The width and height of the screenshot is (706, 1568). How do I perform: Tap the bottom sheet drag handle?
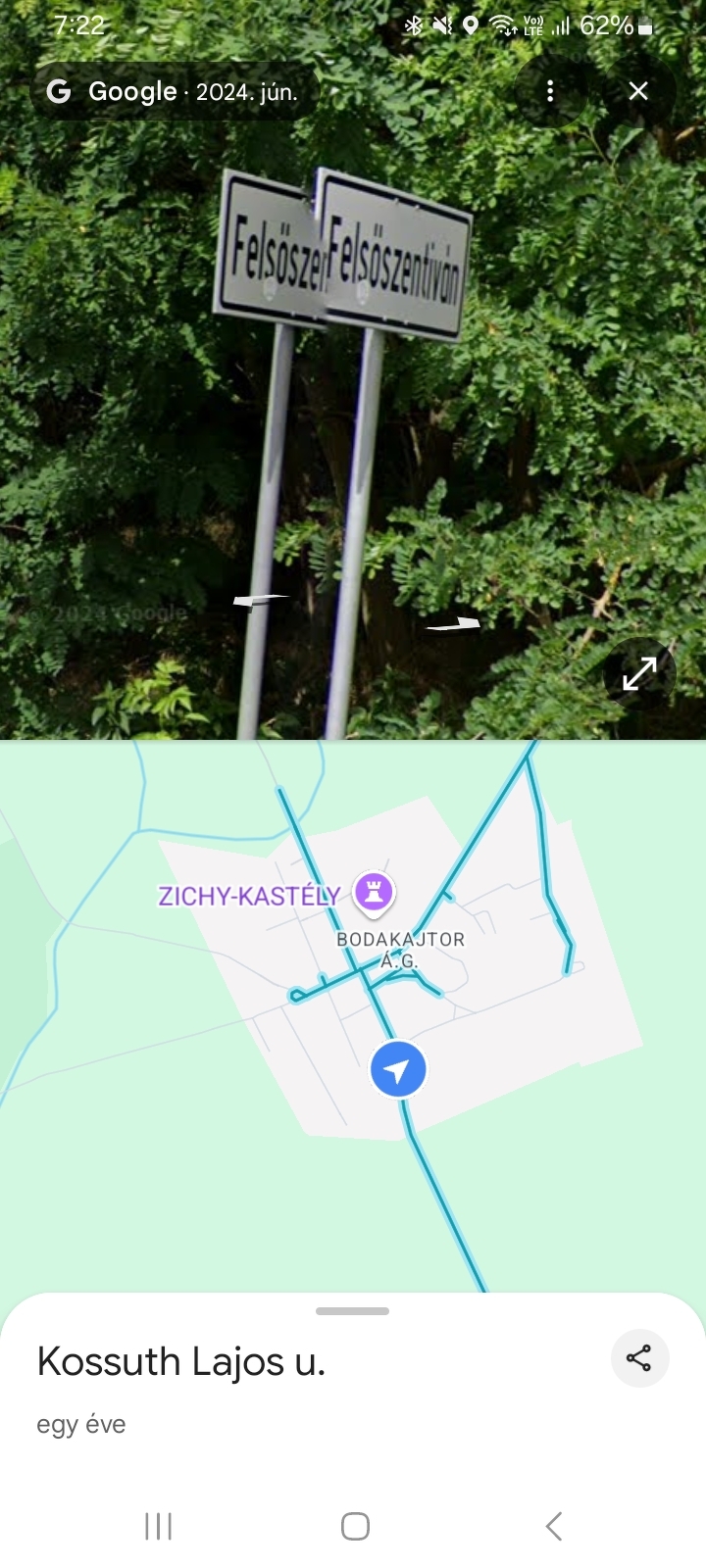coord(353,1310)
